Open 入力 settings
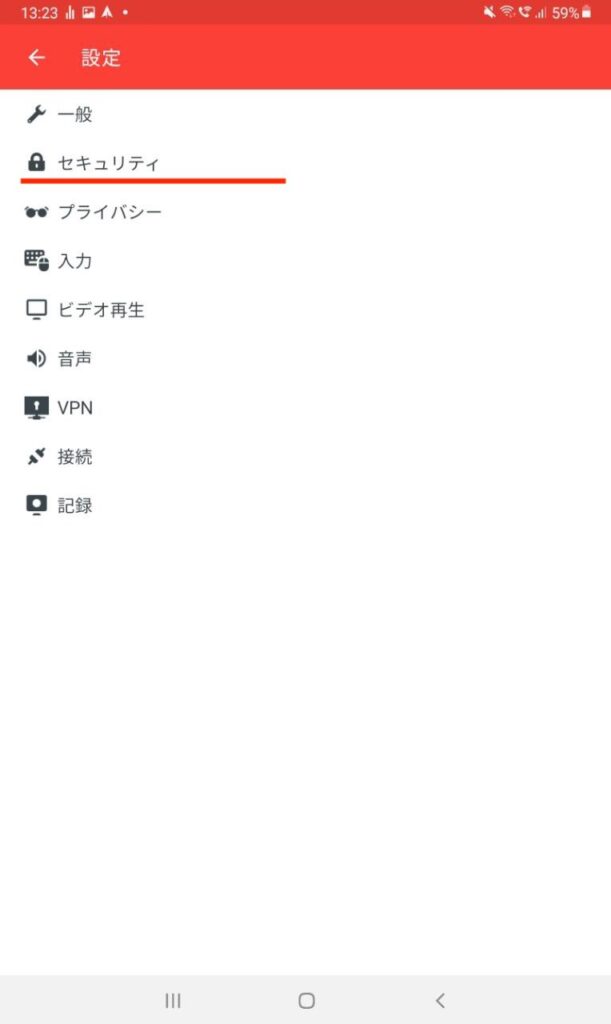This screenshot has width=611, height=1024. [75, 261]
